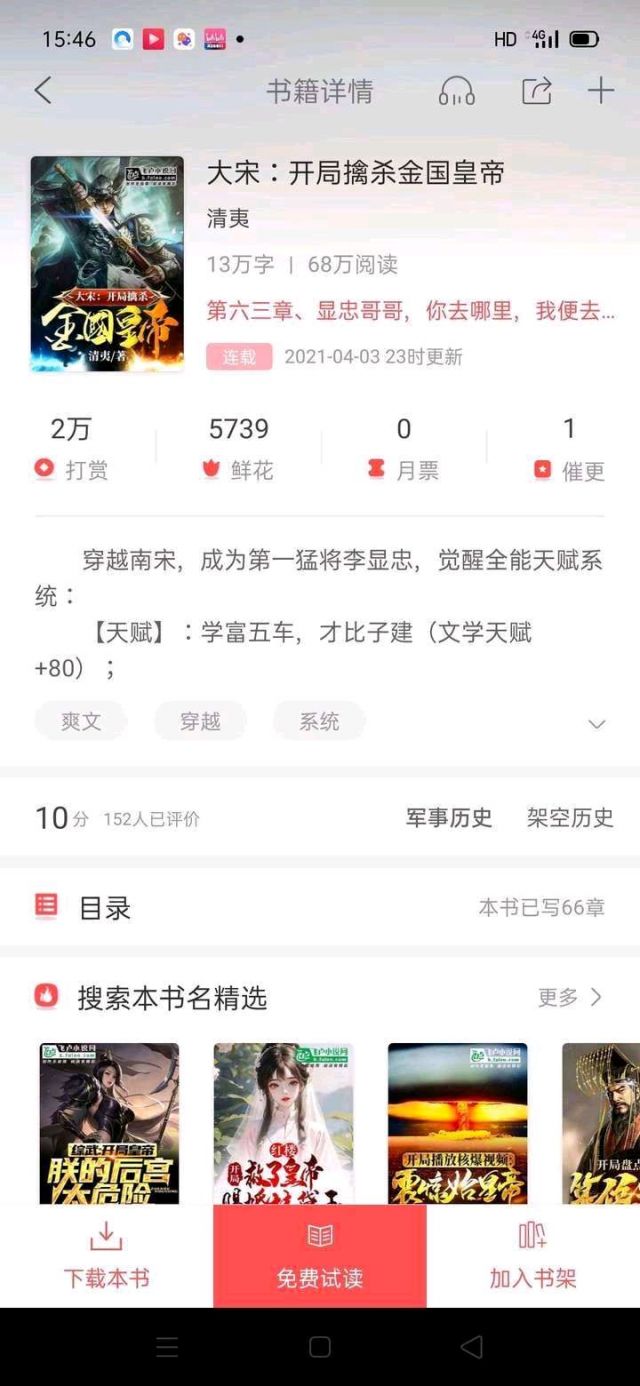Open latest chapter 第六三章 link
The width and height of the screenshot is (640, 1386).
[410, 311]
